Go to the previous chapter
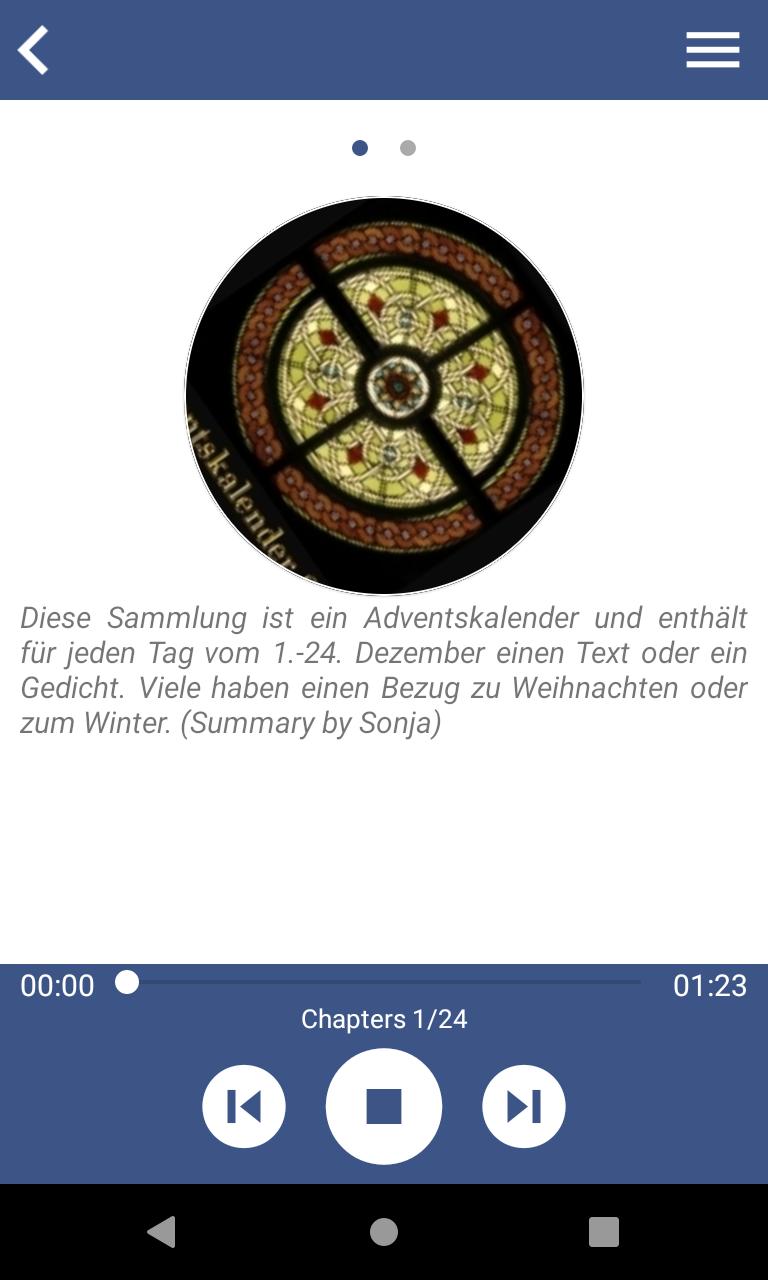 pos(244,1106)
